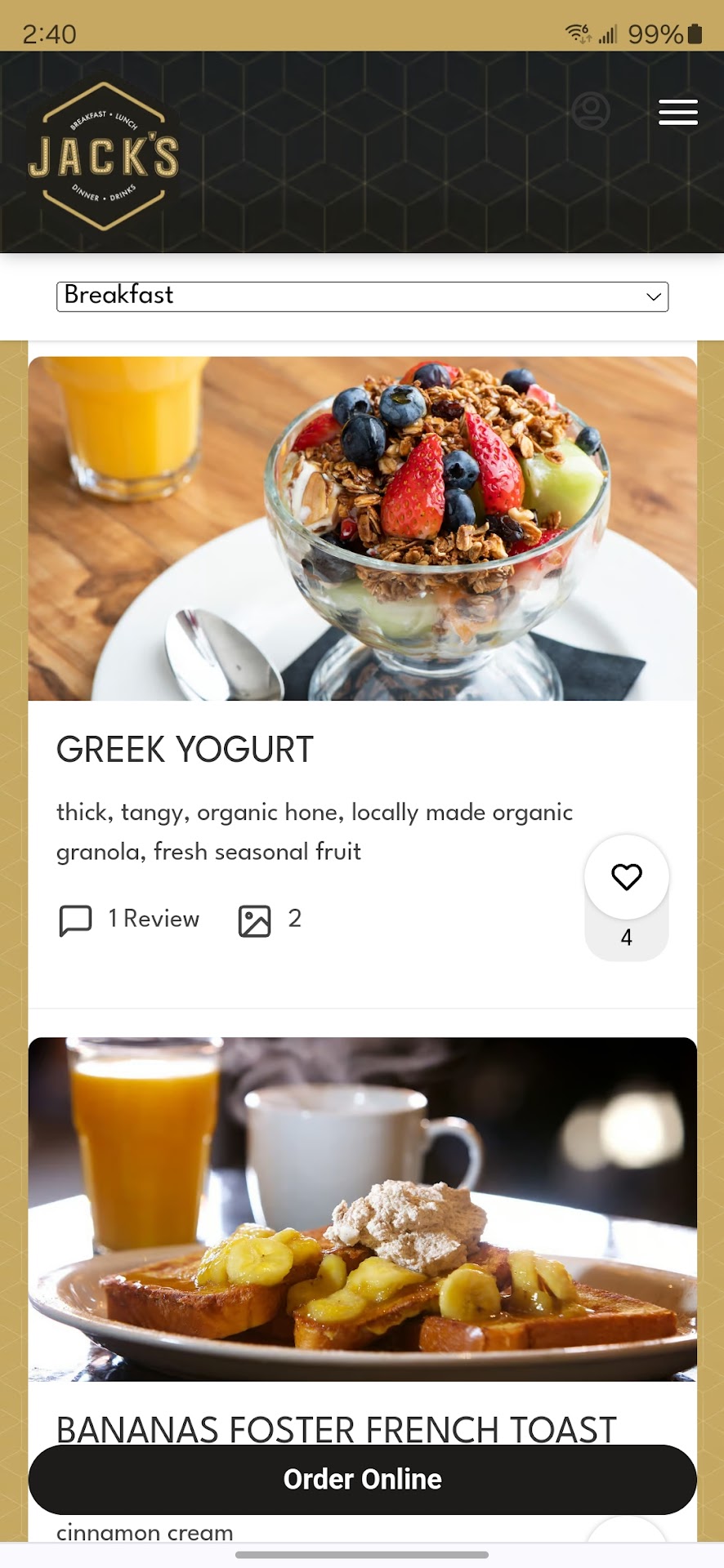
Task: Open the user profile icon
Action: pos(591,111)
